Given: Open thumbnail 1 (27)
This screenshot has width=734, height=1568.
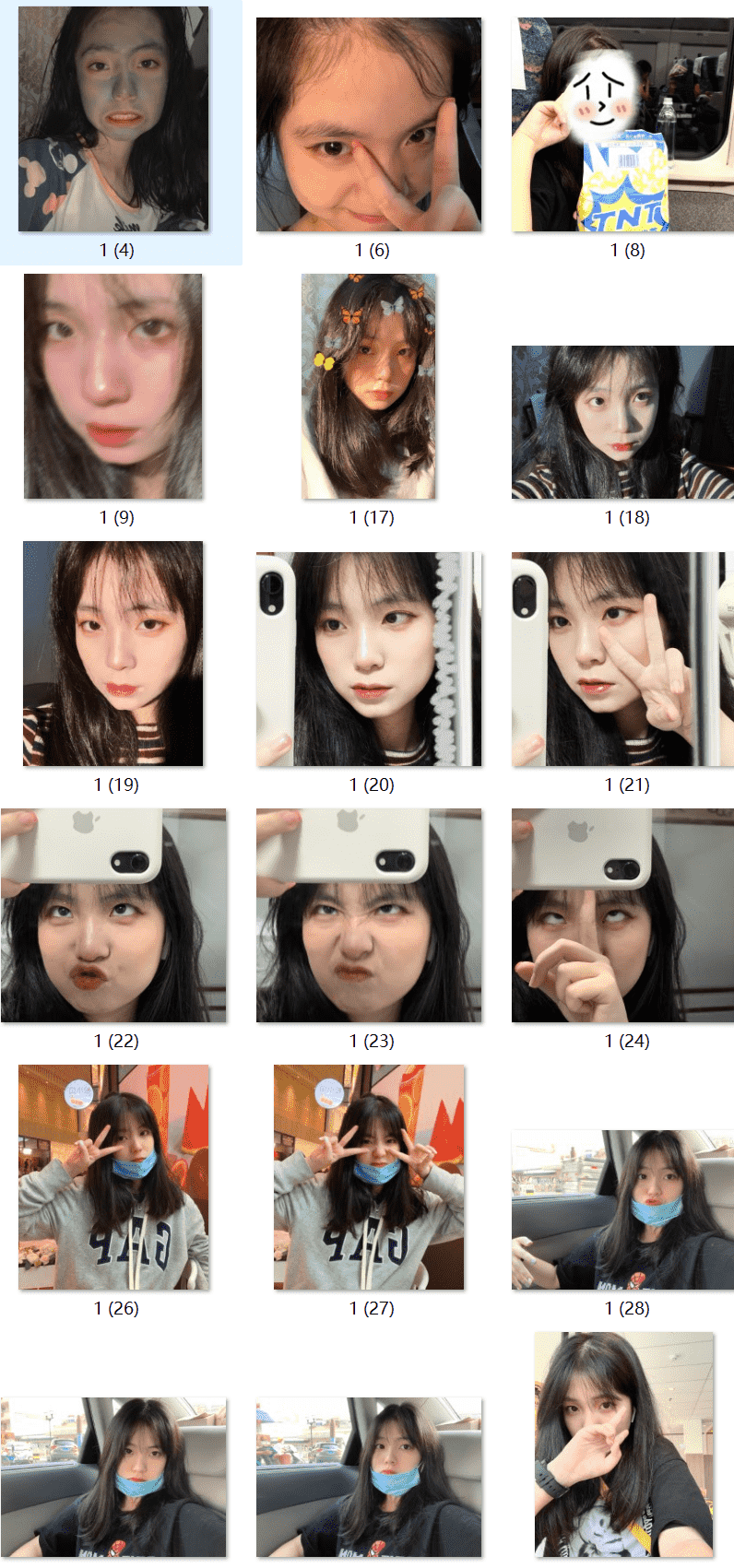Looking at the screenshot, I should point(369,1177).
